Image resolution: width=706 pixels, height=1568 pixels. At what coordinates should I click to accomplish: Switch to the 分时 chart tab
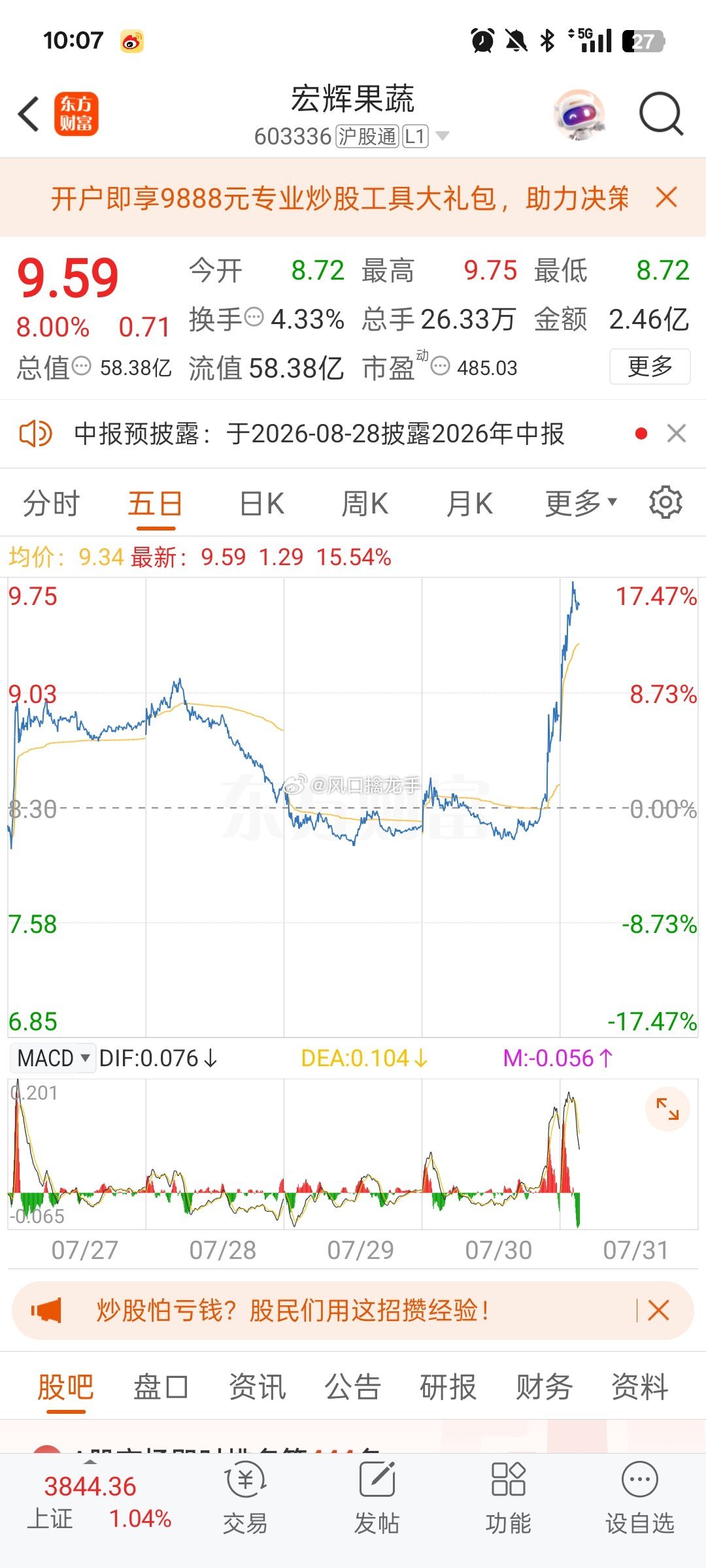pyautogui.click(x=51, y=504)
